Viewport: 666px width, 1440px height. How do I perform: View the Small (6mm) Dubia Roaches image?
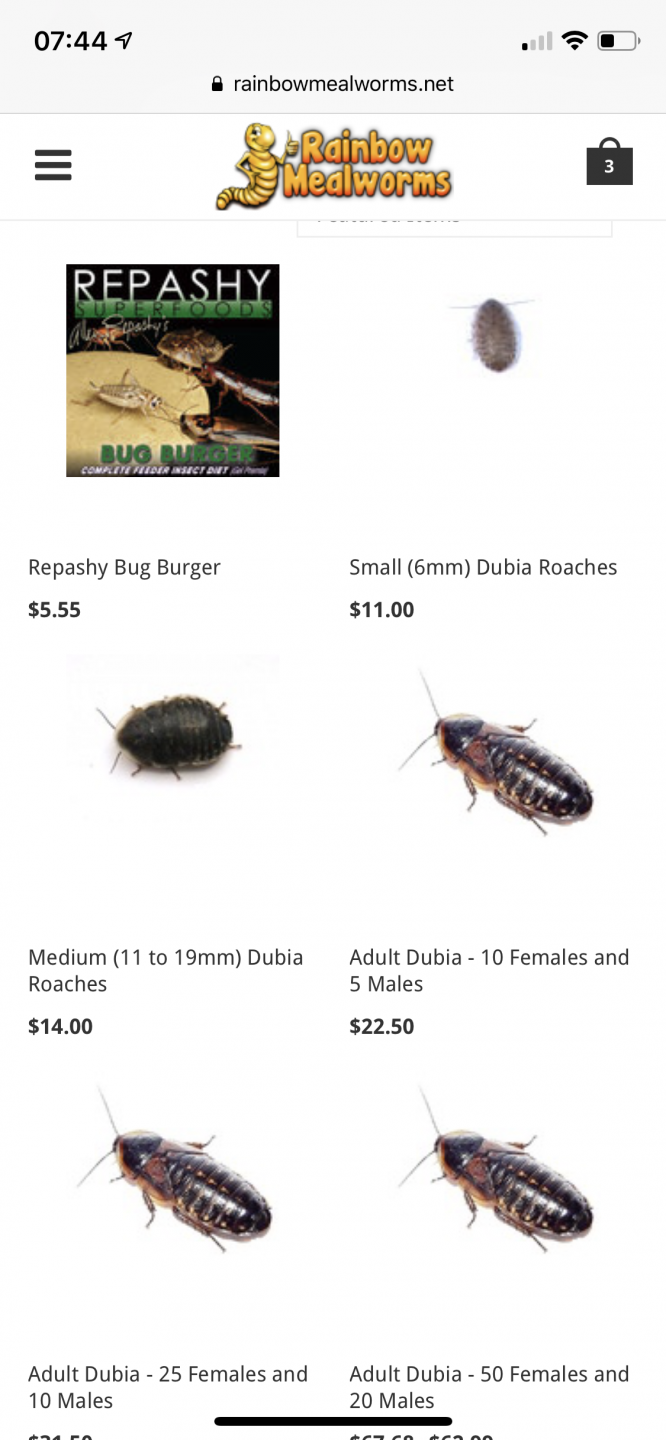click(494, 334)
